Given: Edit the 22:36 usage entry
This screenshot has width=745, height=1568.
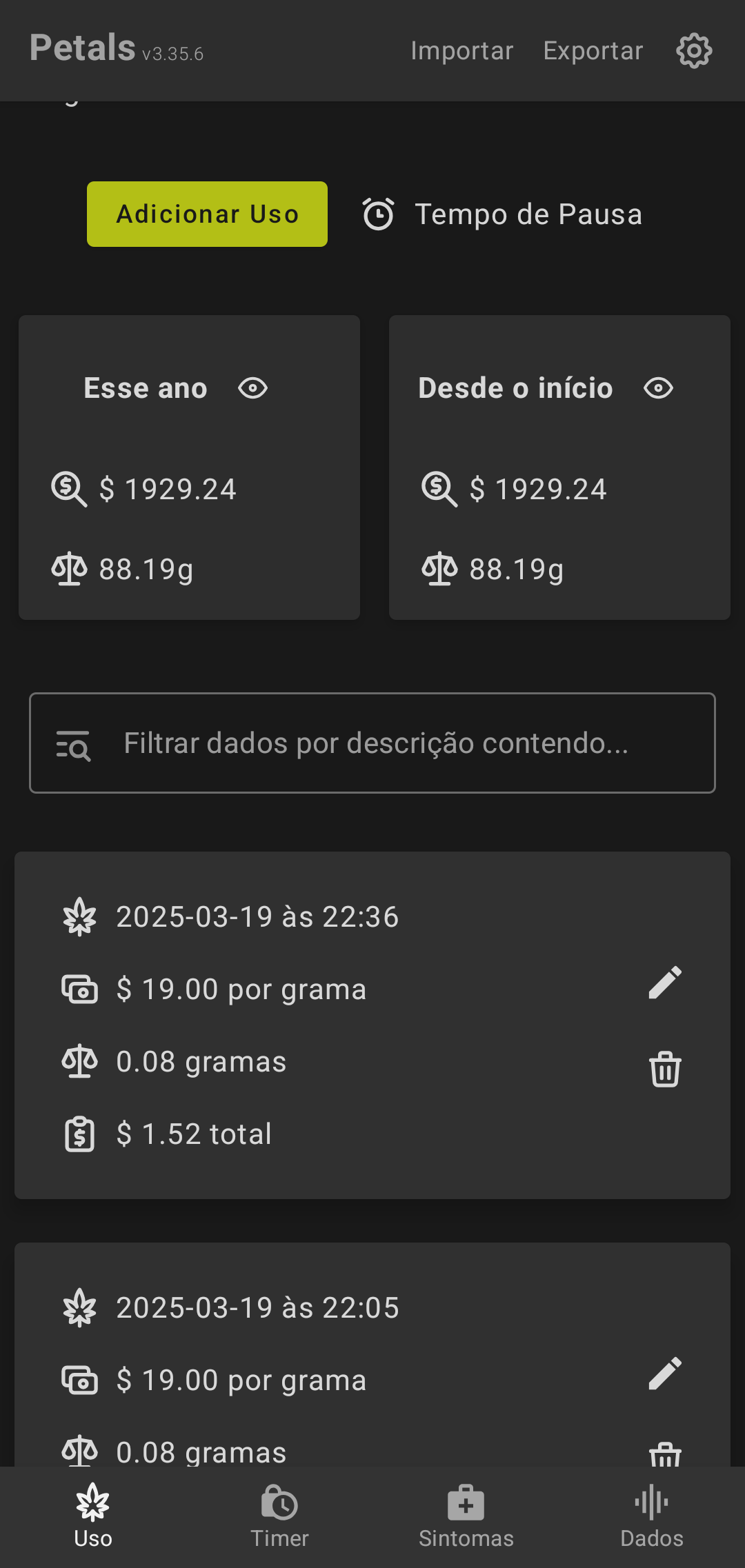Looking at the screenshot, I should point(665,983).
